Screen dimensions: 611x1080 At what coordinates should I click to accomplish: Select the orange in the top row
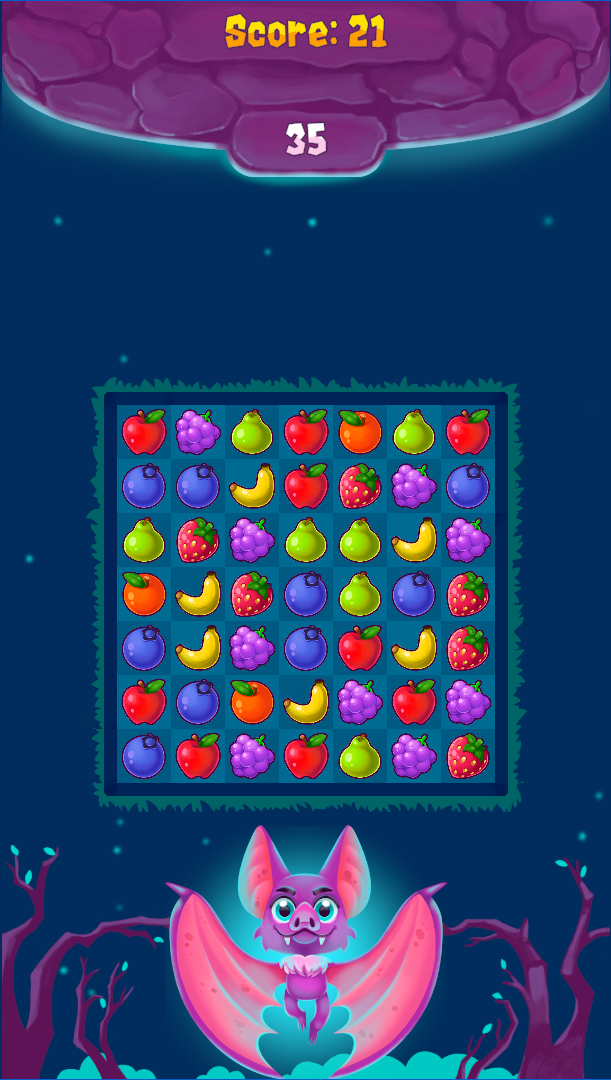pos(360,432)
